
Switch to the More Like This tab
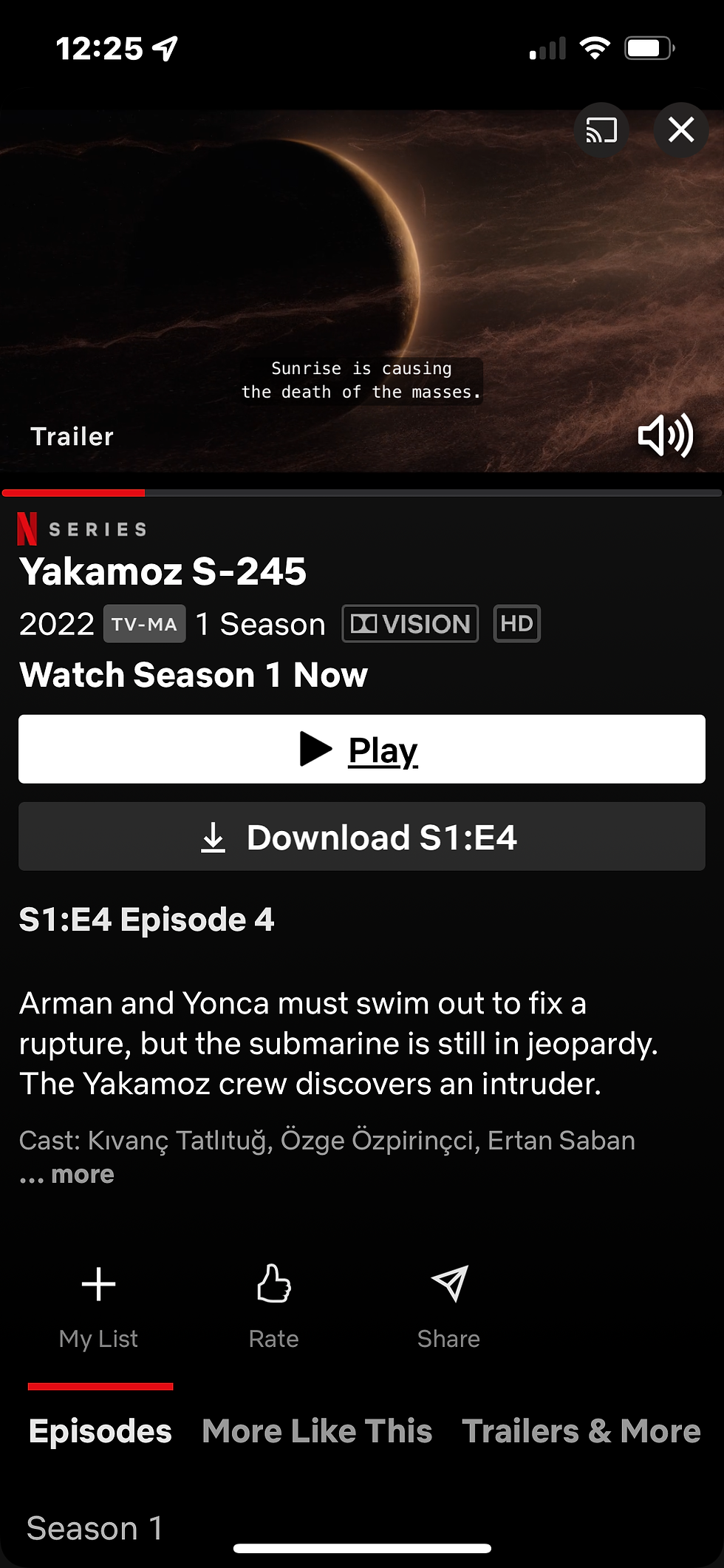[x=317, y=1431]
